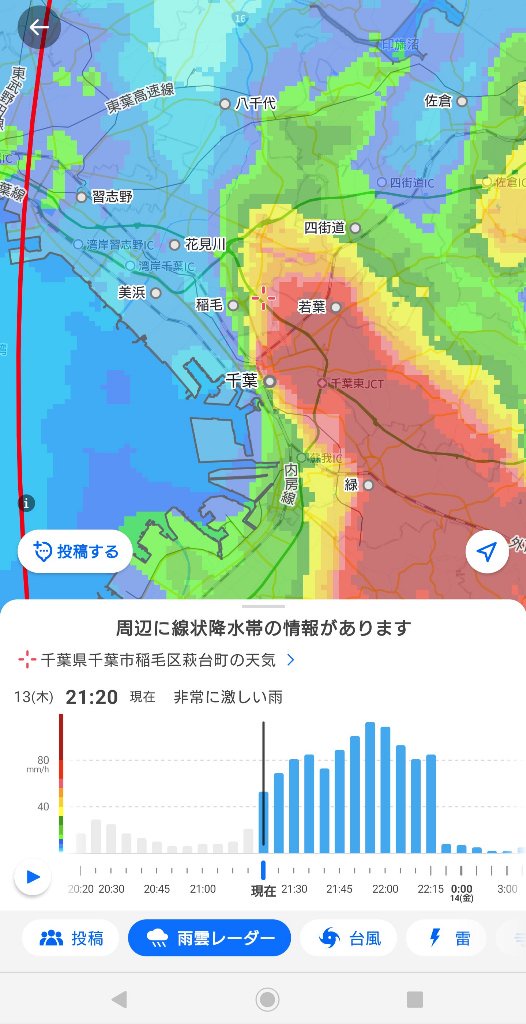Go back using the top-left arrow
The width and height of the screenshot is (526, 1024).
coord(39,27)
